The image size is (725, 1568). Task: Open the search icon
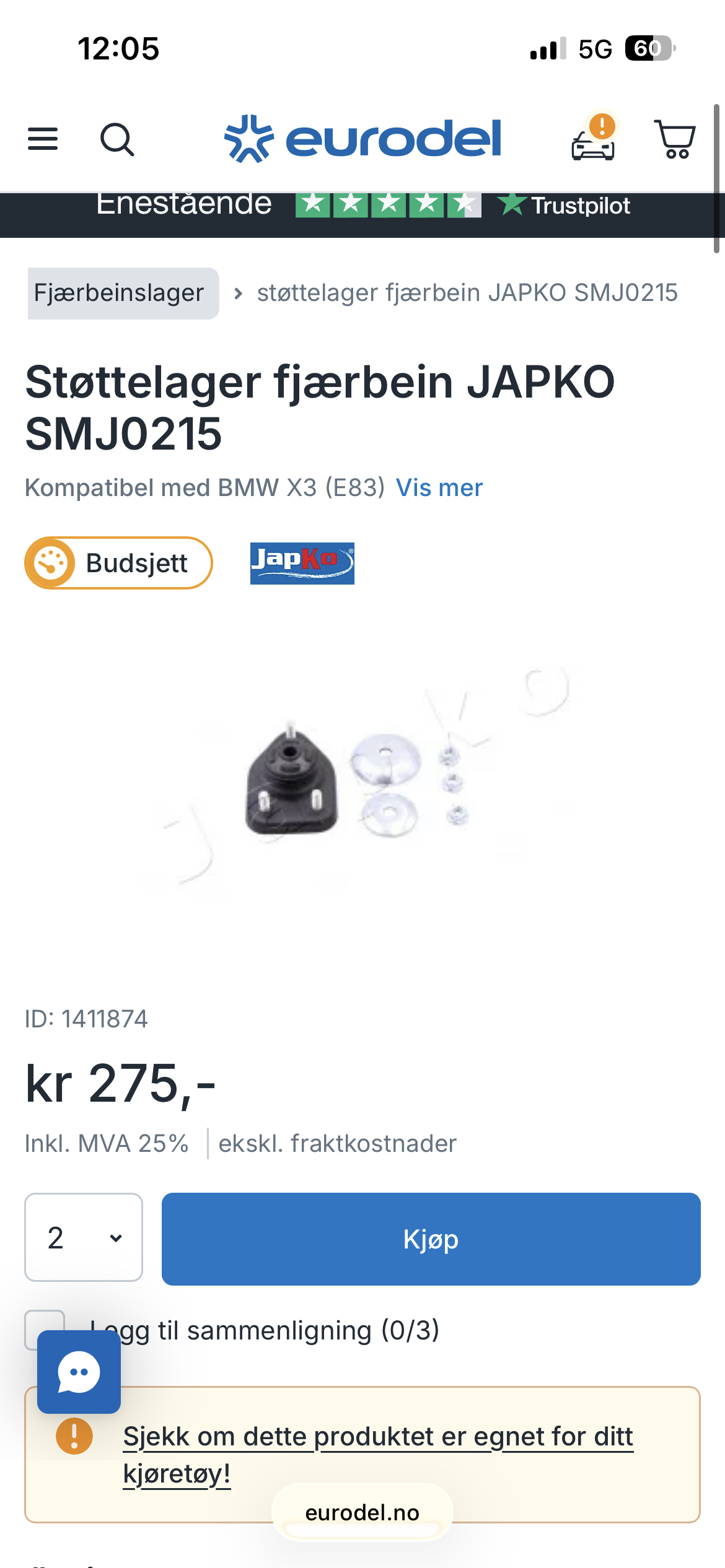pos(116,139)
